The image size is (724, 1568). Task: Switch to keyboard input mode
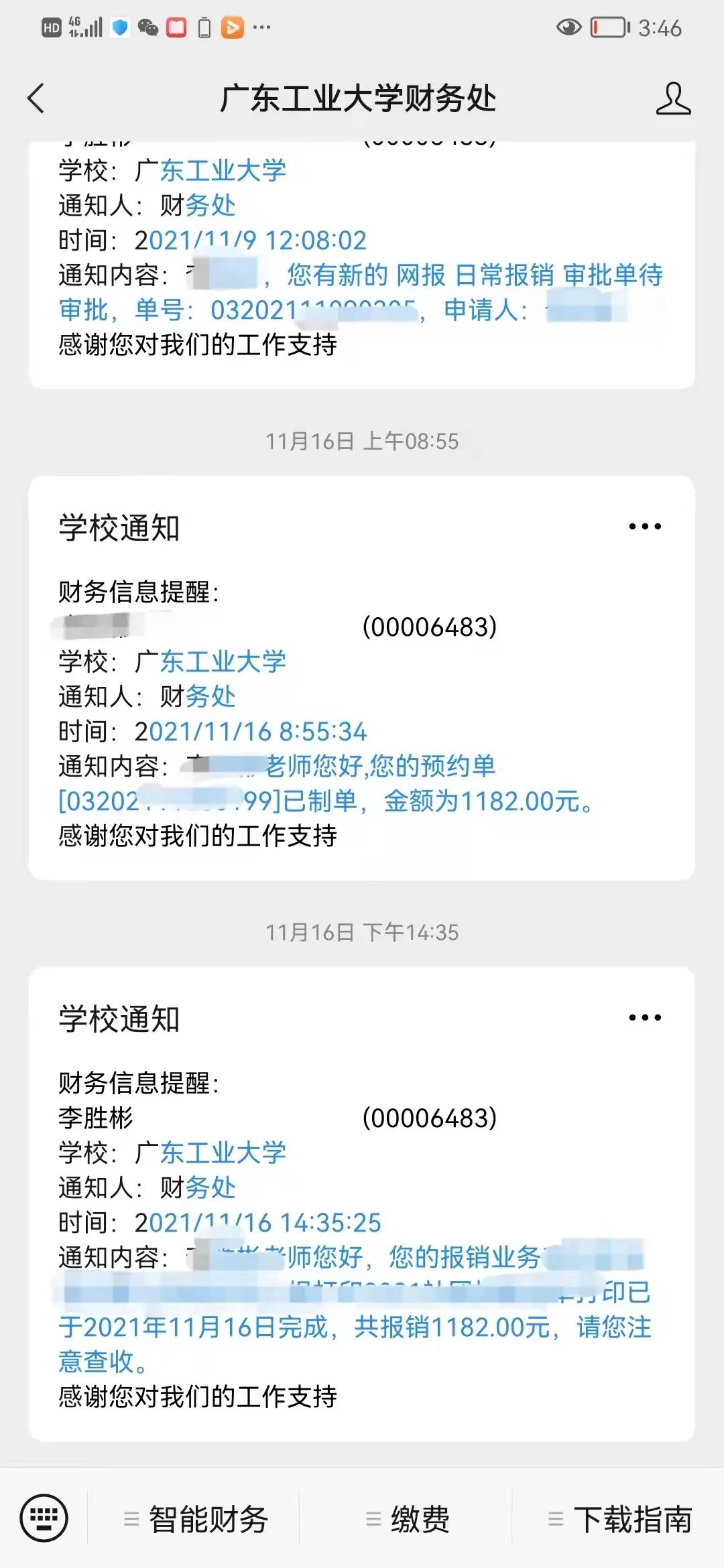(44, 1518)
